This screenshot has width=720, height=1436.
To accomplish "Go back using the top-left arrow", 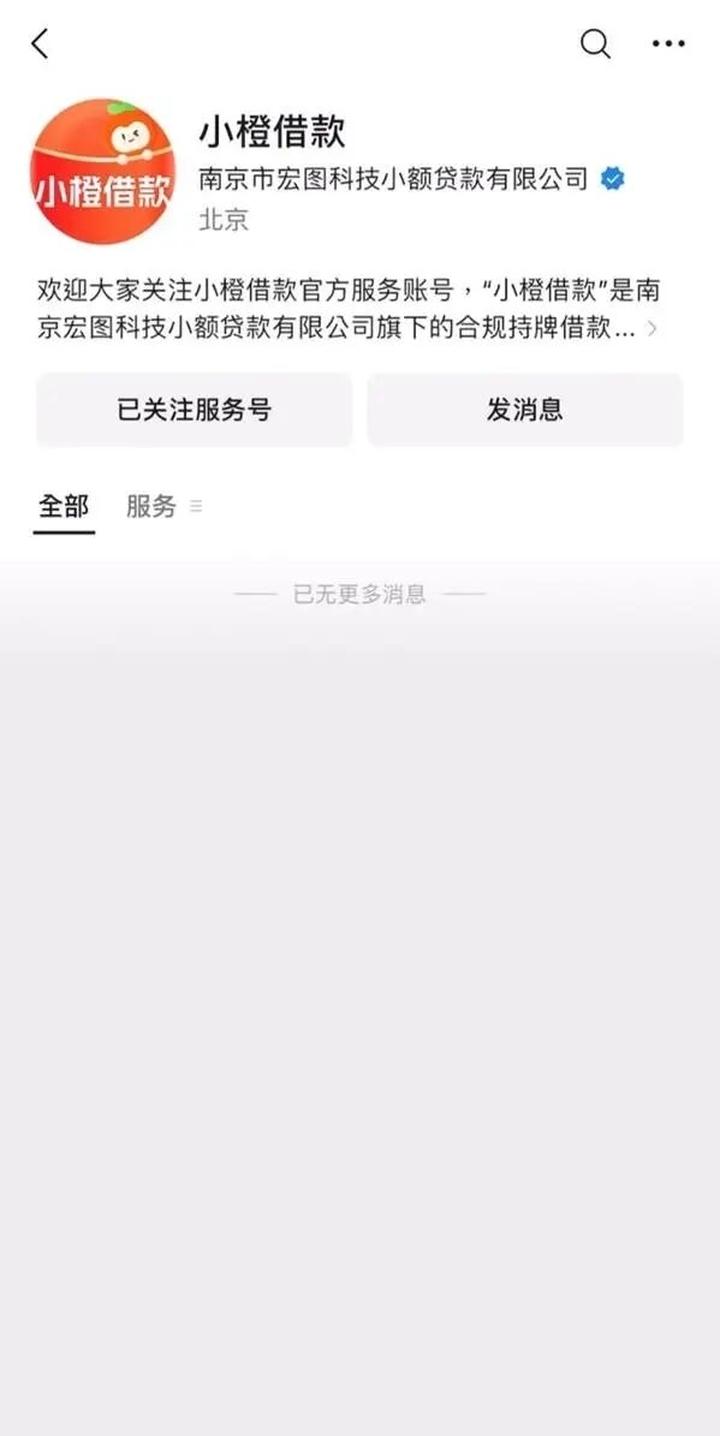I will [x=40, y=44].
